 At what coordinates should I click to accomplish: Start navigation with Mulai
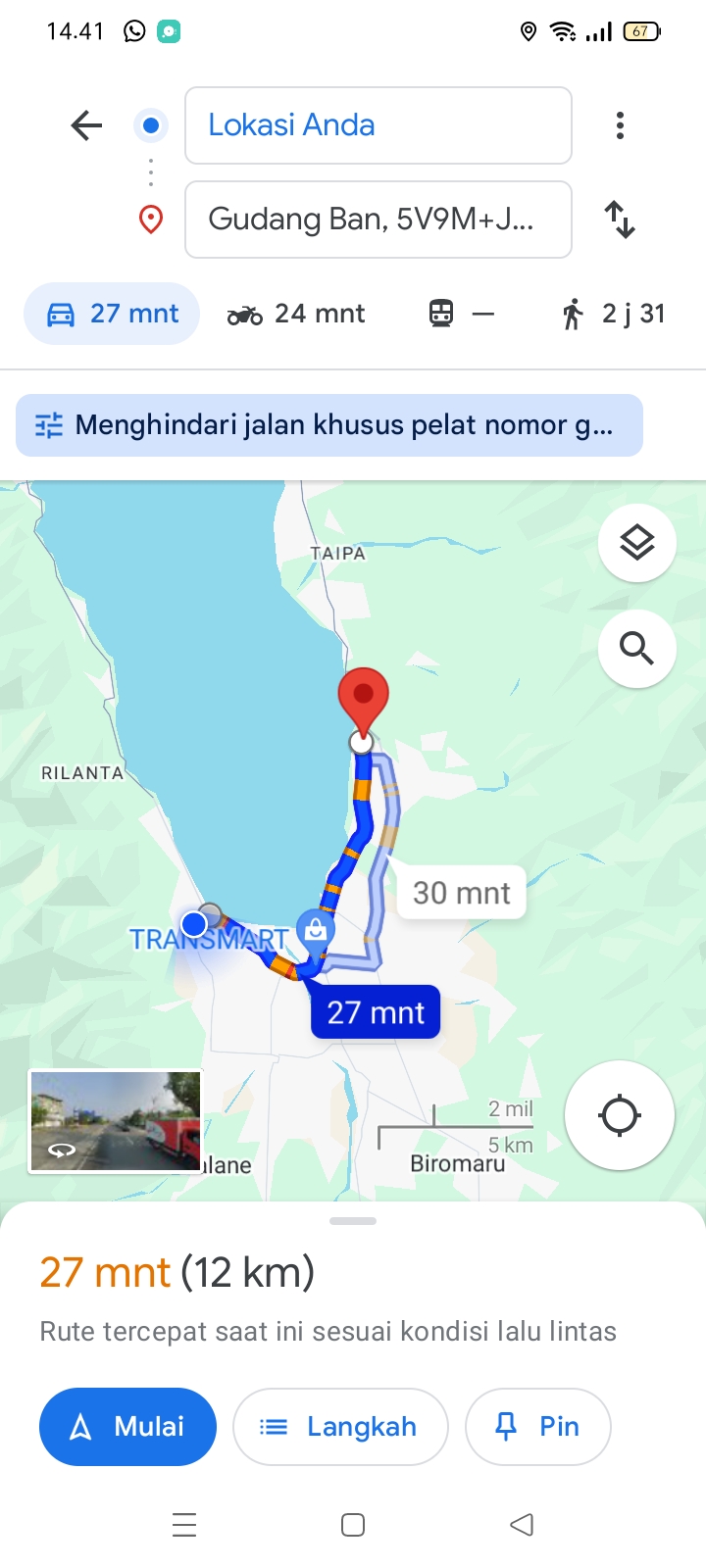(x=127, y=1427)
